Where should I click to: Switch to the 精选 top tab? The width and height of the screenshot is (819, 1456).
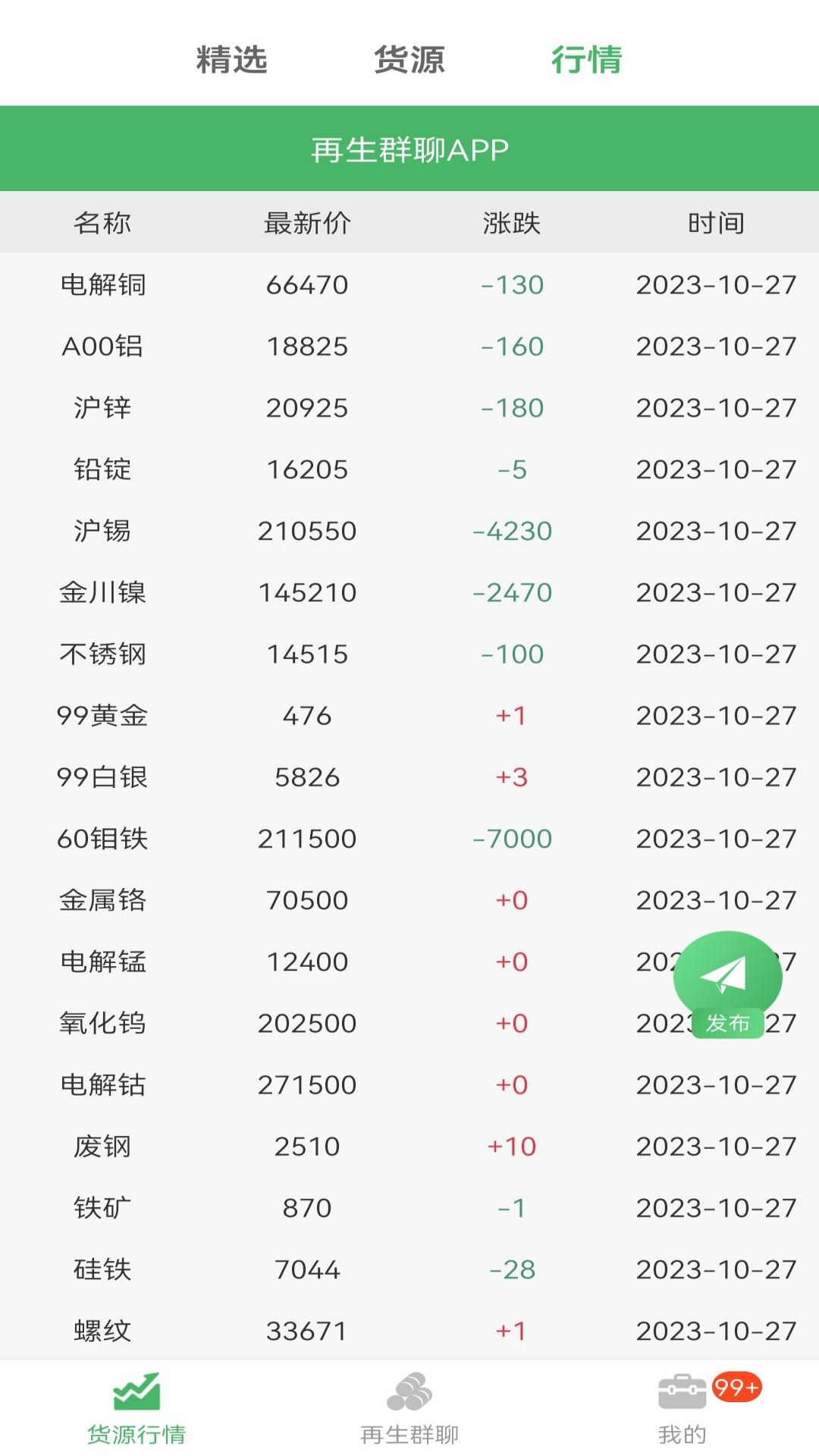231,60
